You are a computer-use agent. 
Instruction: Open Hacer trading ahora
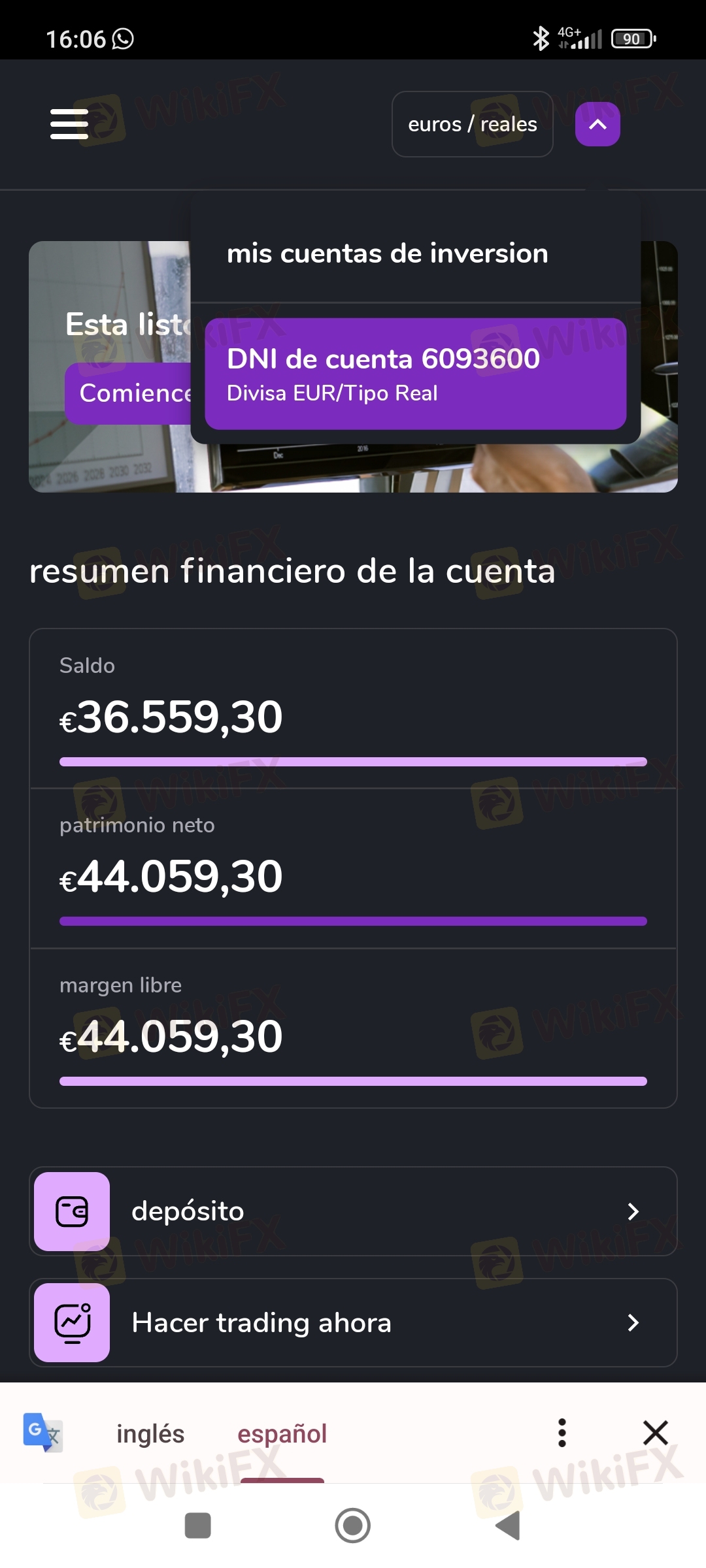pos(353,1322)
